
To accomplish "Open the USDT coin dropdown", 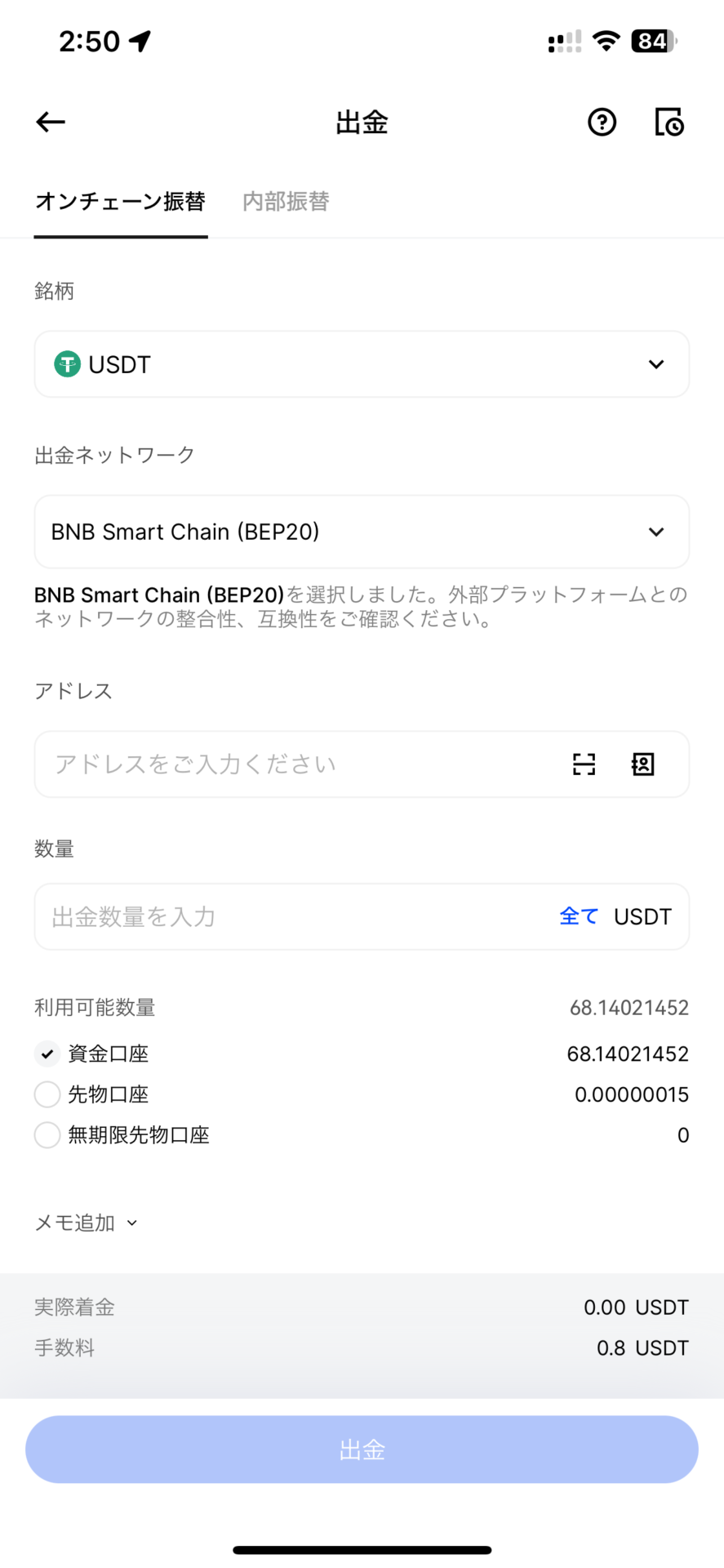I will [x=362, y=364].
